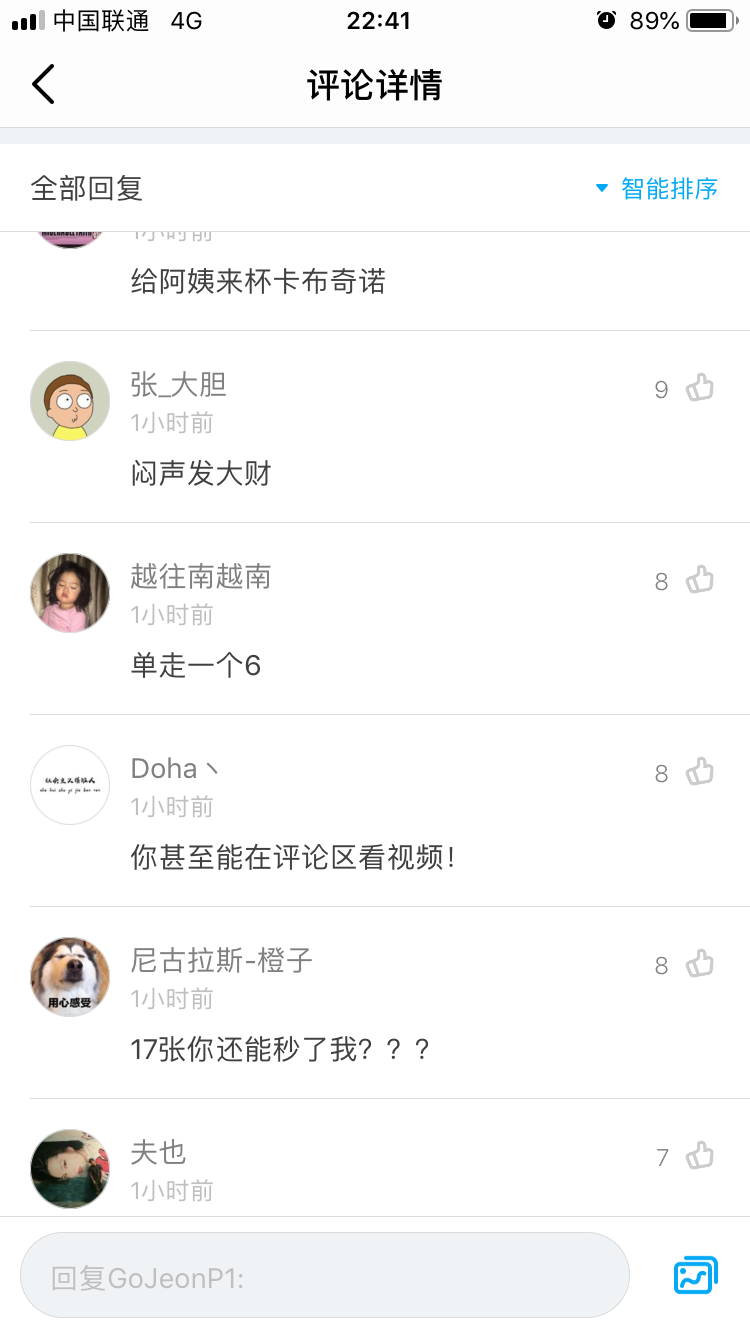750x1334 pixels.
Task: Attach a picture to the reply
Action: (696, 1275)
